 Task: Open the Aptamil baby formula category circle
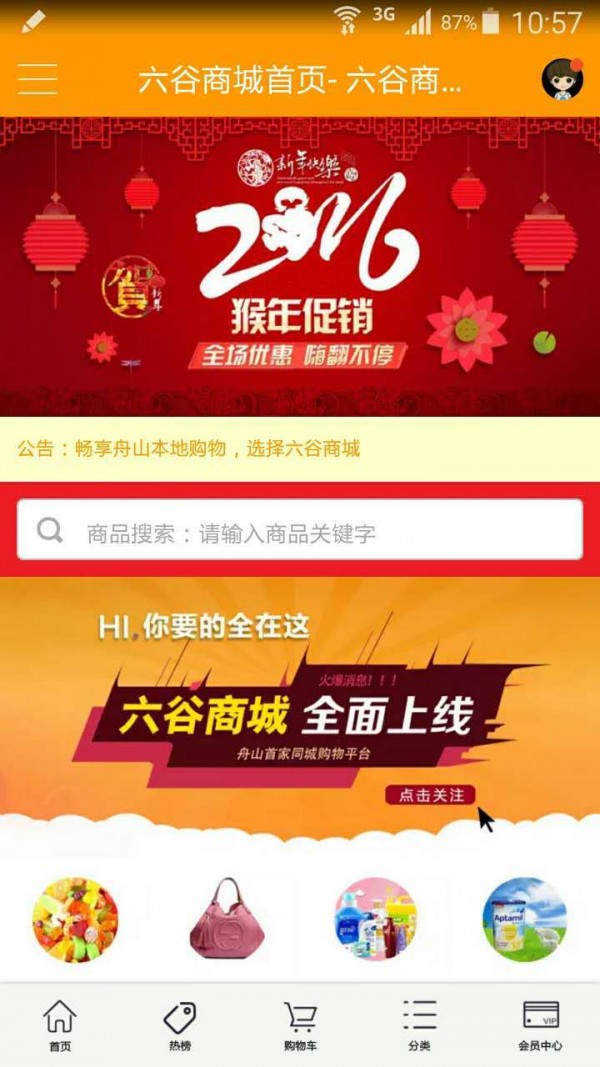click(525, 920)
